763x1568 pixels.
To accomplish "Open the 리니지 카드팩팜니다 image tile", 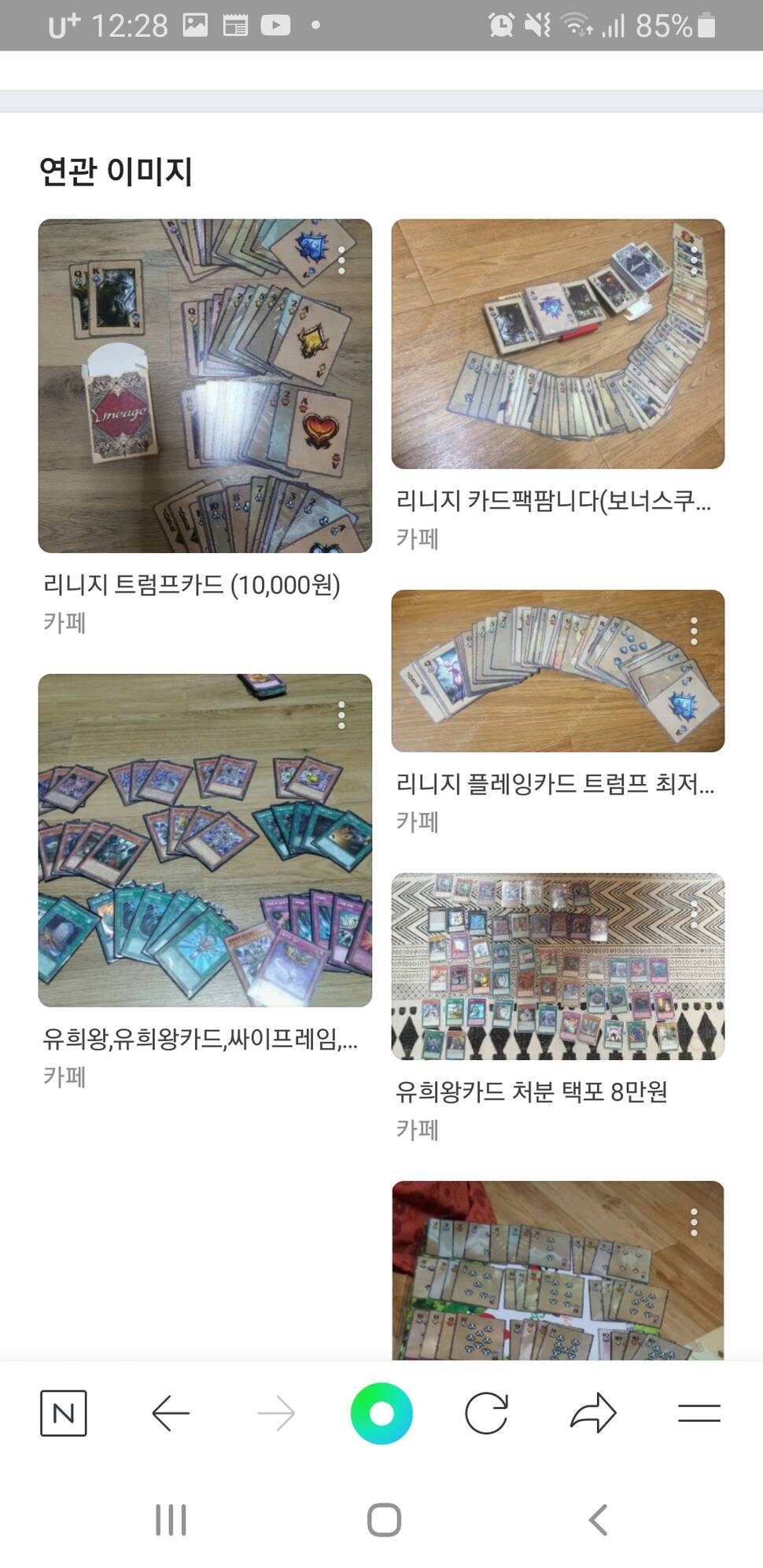I will tap(558, 344).
